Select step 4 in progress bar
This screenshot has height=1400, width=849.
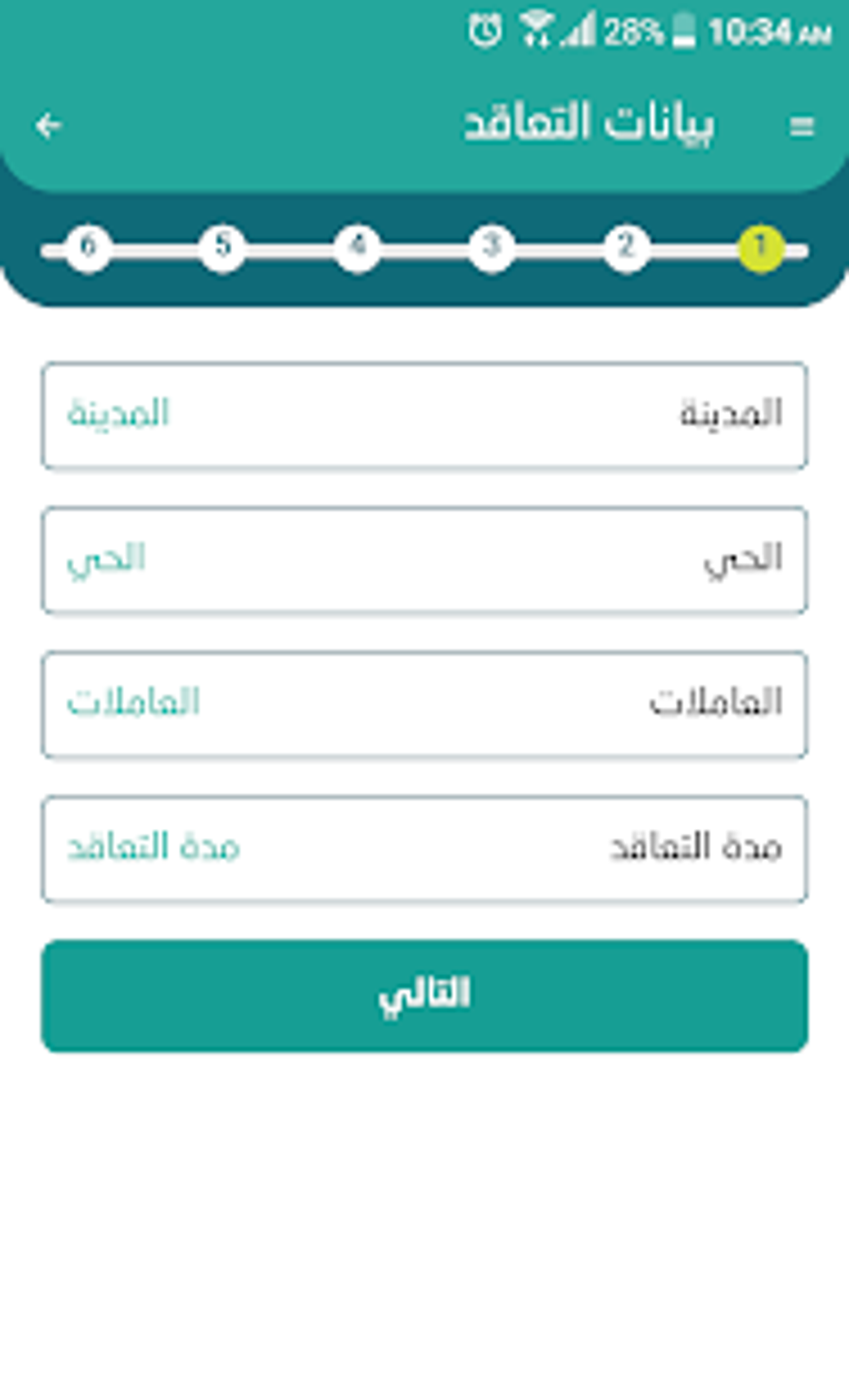click(x=357, y=247)
